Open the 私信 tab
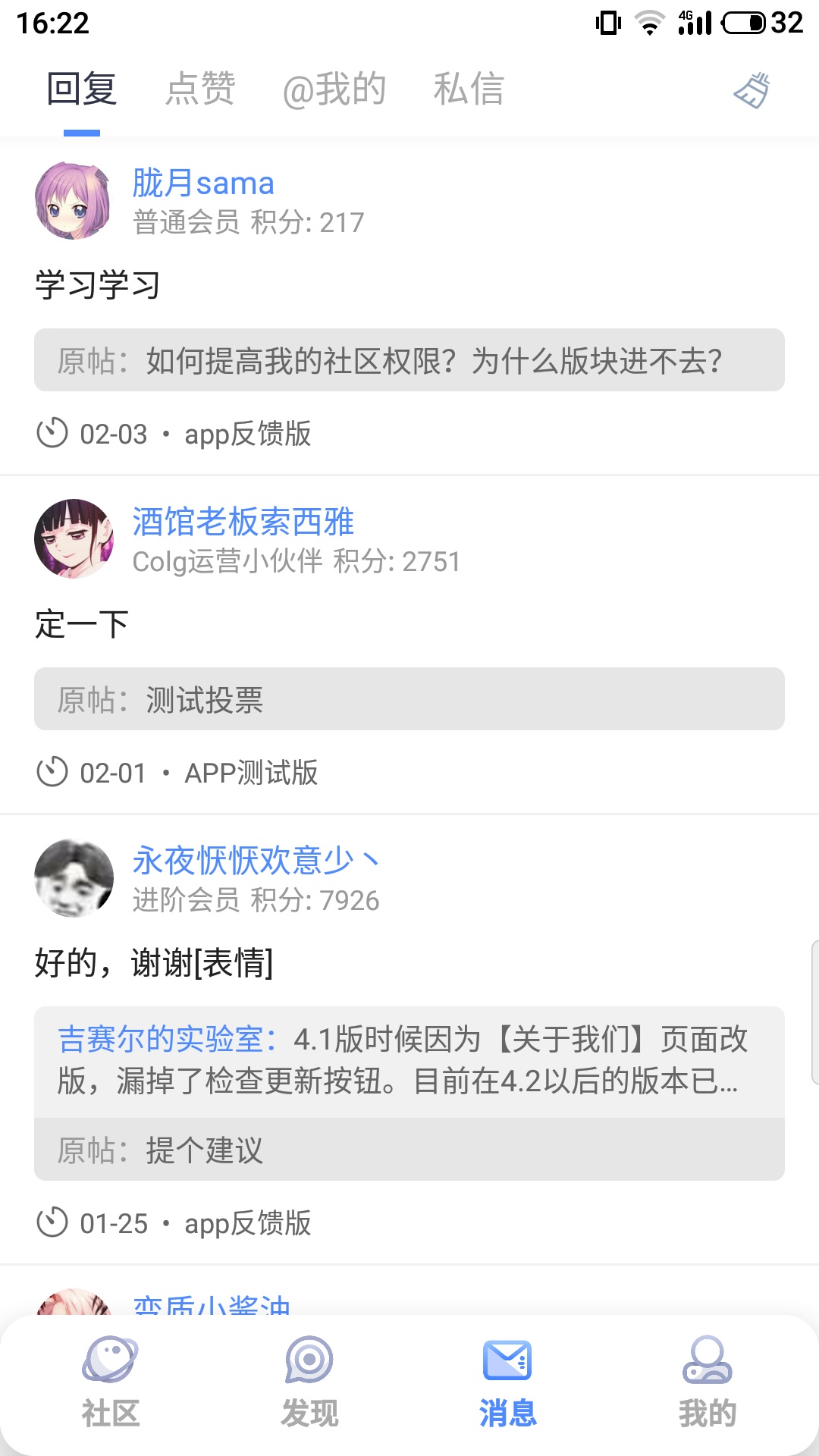Image resolution: width=819 pixels, height=1456 pixels. [x=468, y=89]
